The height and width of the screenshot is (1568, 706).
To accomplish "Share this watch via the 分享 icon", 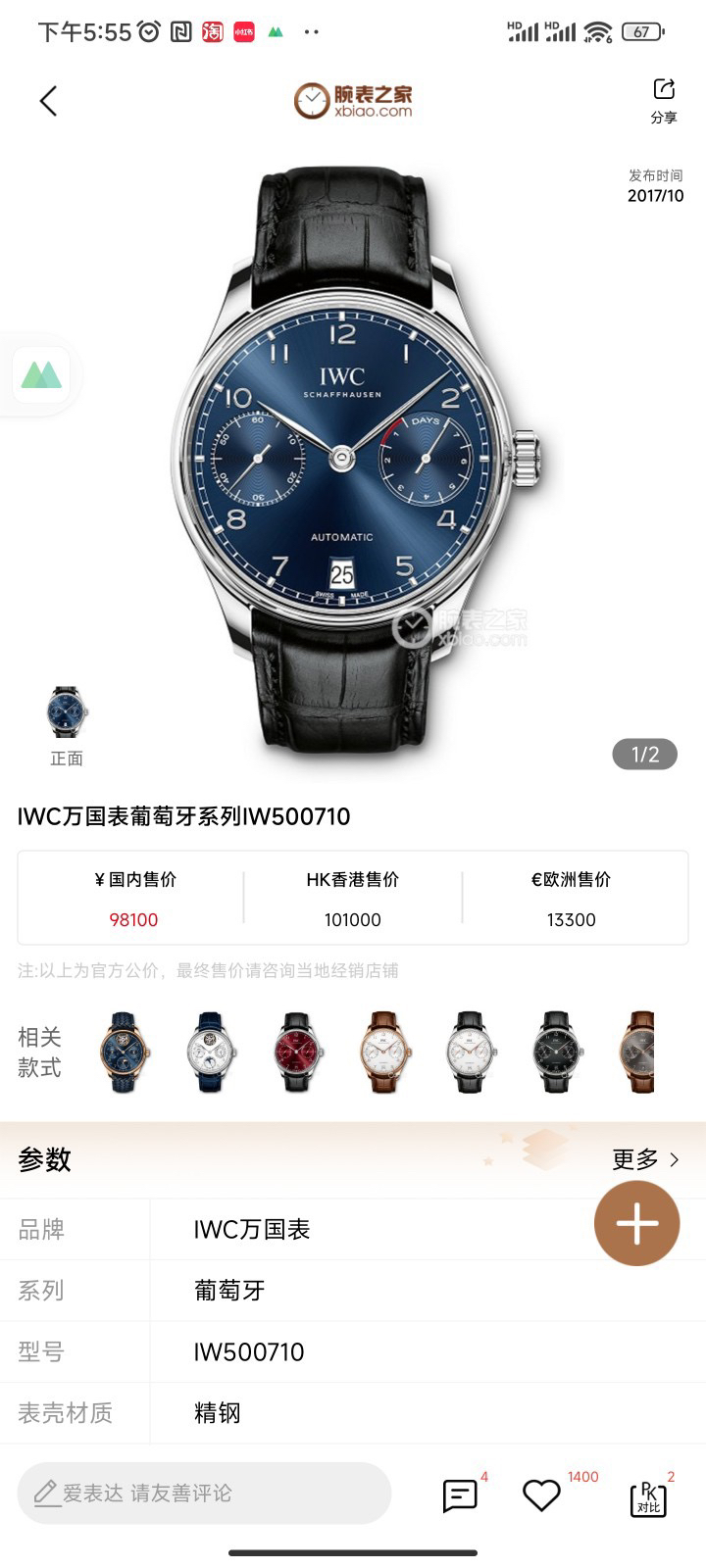I will (664, 100).
